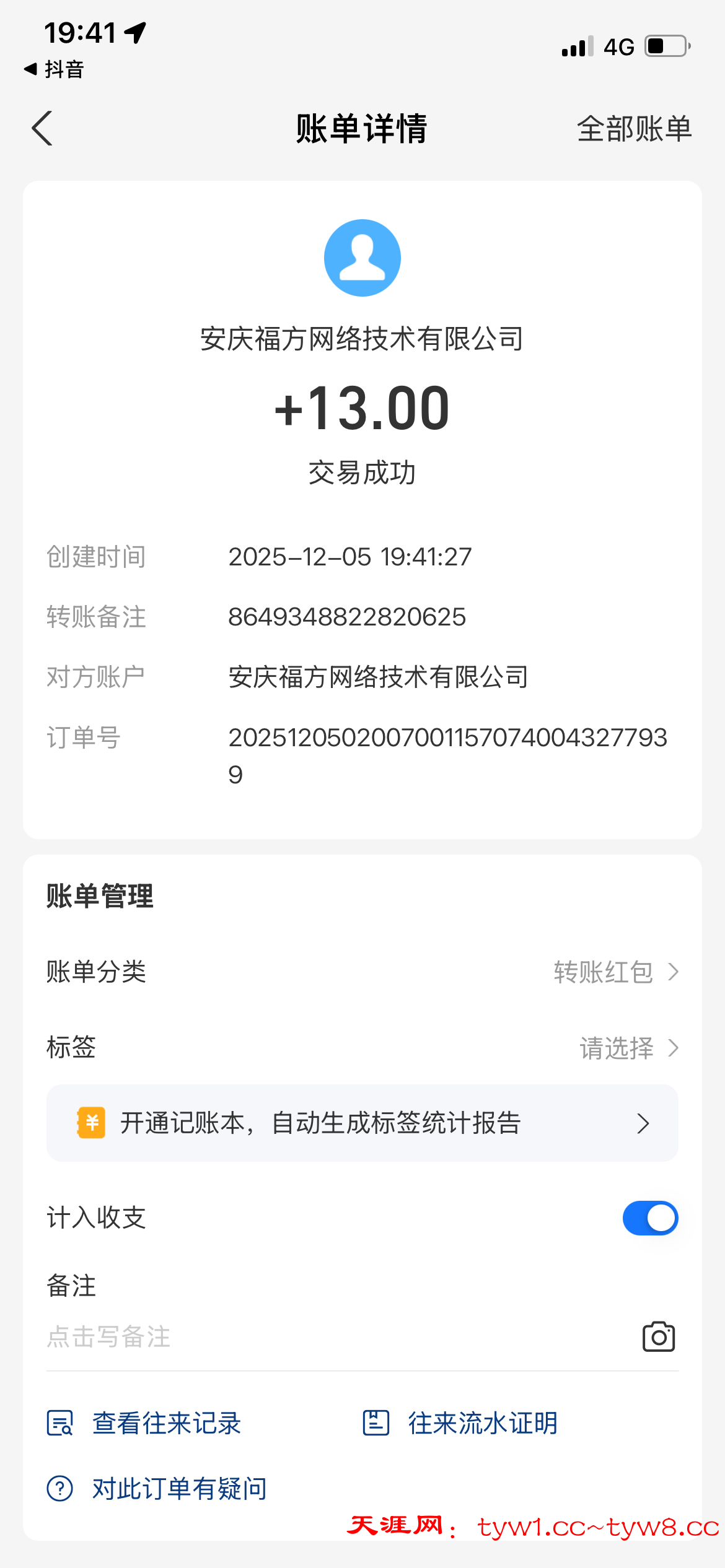Open 往来流水证明

[461, 1423]
